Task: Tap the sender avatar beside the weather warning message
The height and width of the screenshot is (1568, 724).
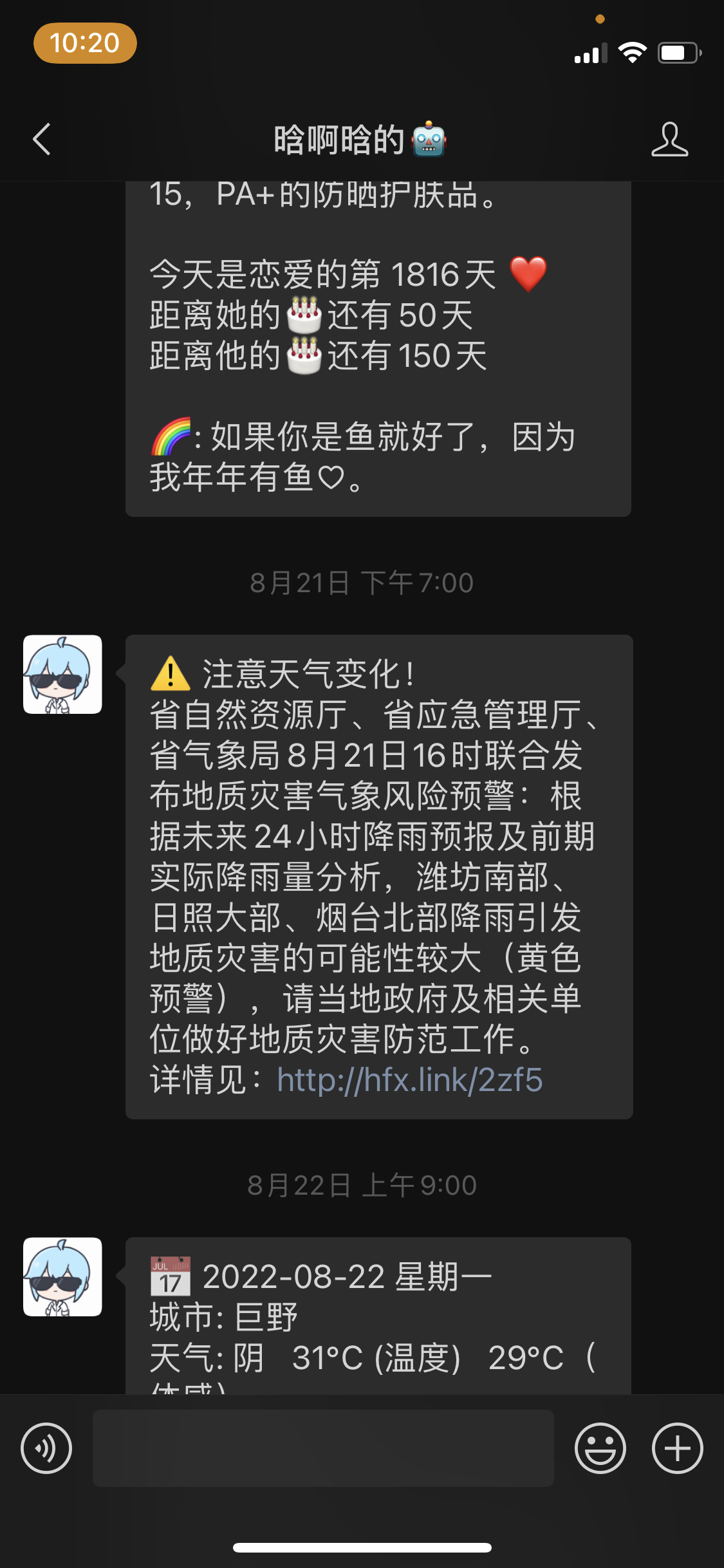Action: (x=62, y=674)
